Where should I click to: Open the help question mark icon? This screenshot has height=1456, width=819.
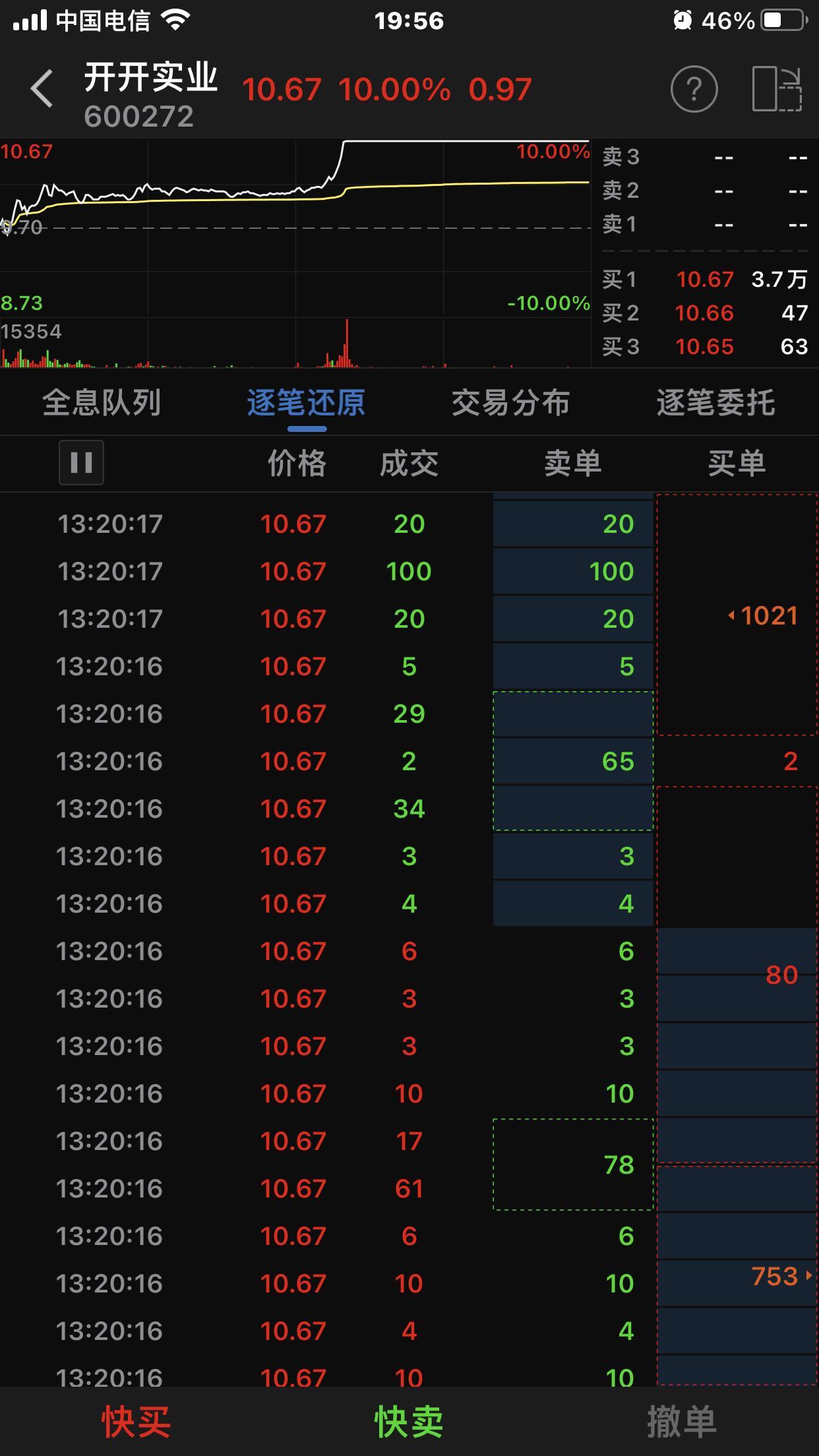tap(694, 89)
